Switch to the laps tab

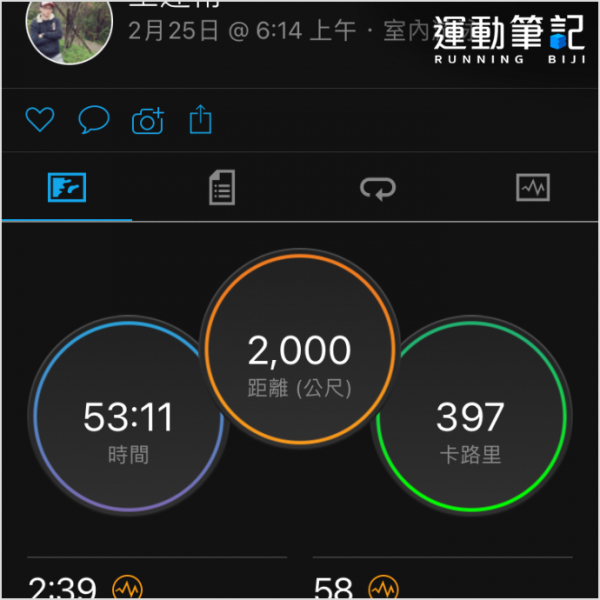point(379,187)
